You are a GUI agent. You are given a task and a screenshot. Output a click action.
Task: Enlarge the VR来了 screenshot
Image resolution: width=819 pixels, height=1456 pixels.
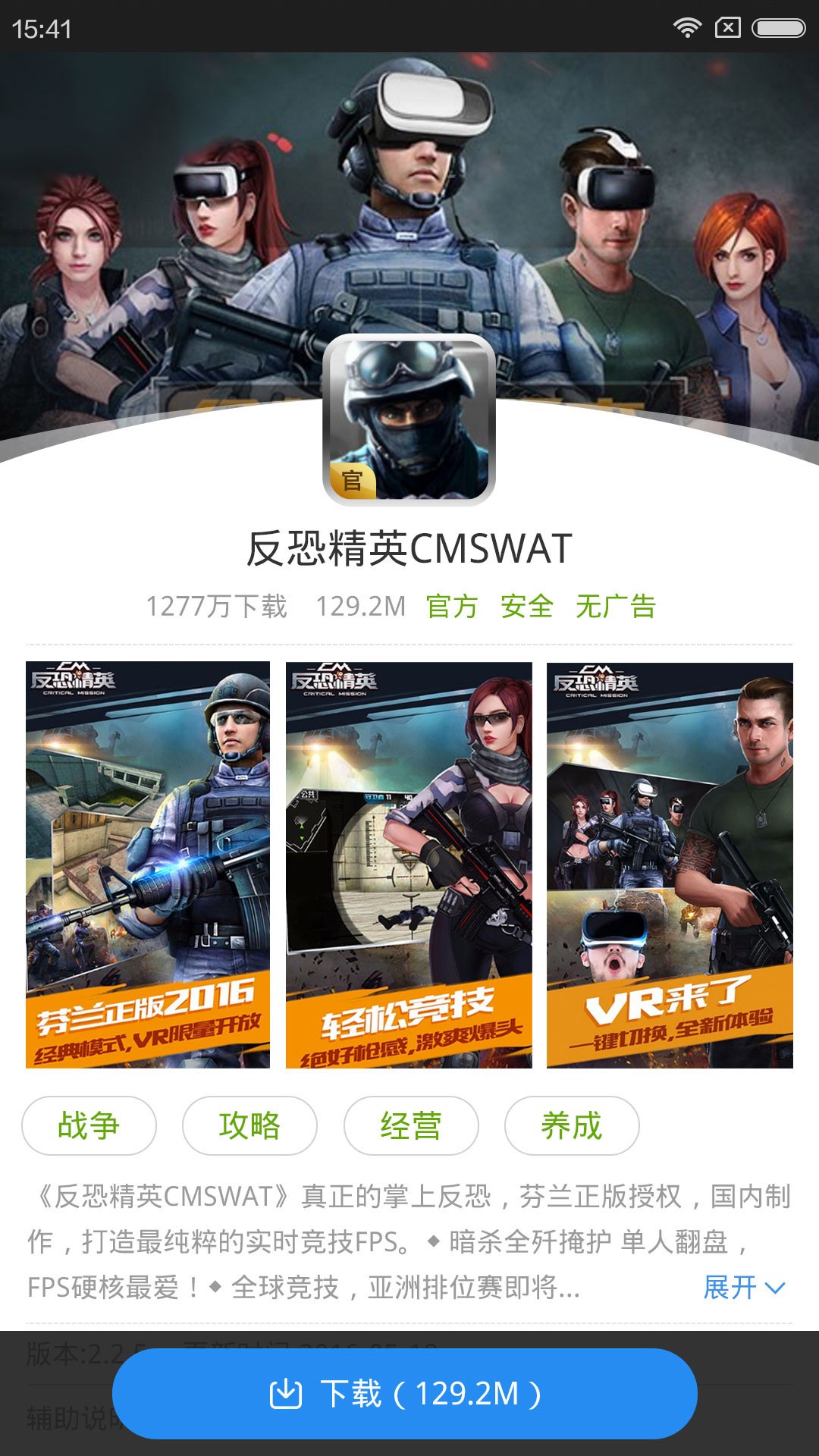click(x=670, y=864)
